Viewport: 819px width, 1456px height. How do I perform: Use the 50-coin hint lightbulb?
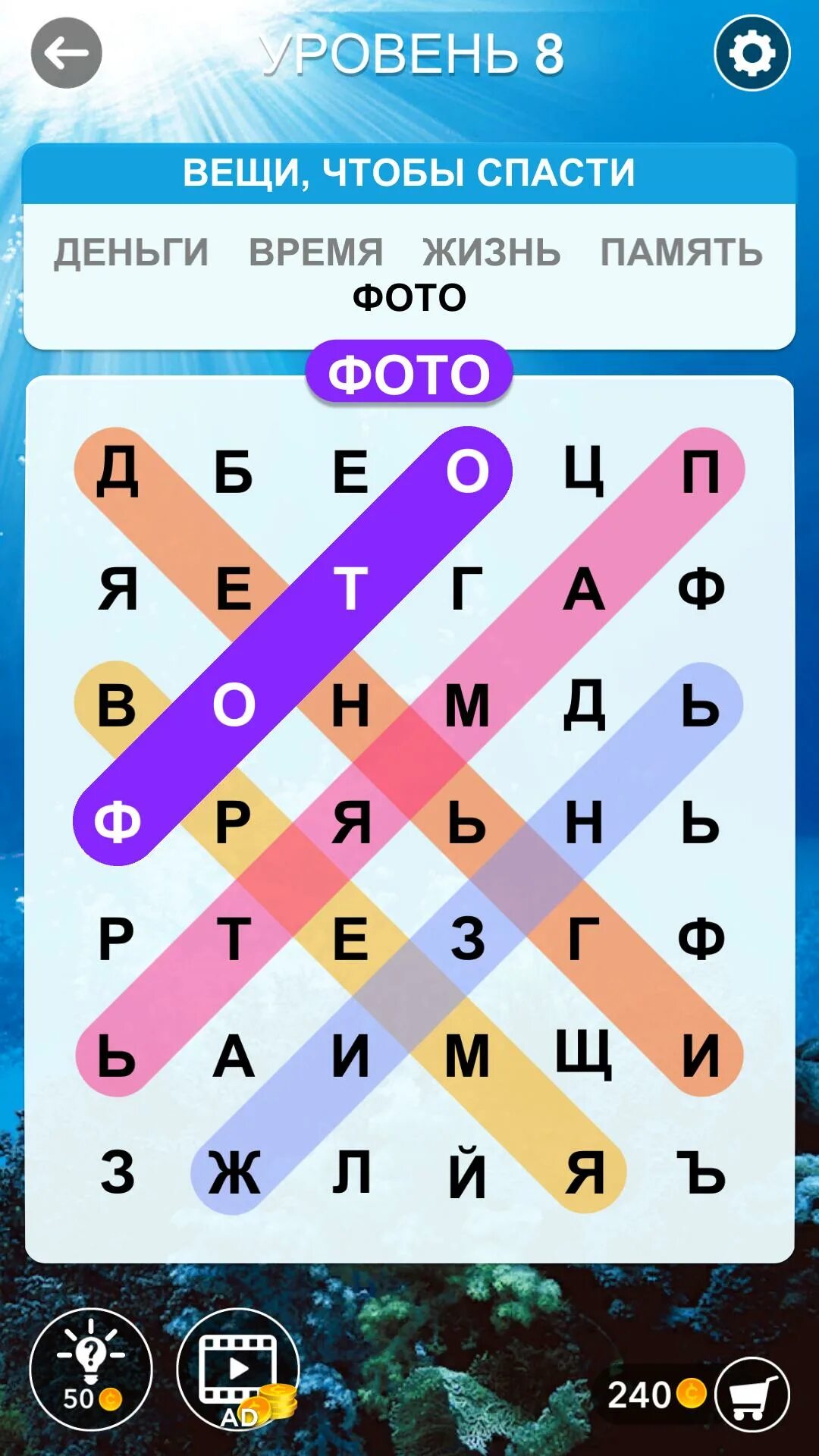coord(91,1369)
